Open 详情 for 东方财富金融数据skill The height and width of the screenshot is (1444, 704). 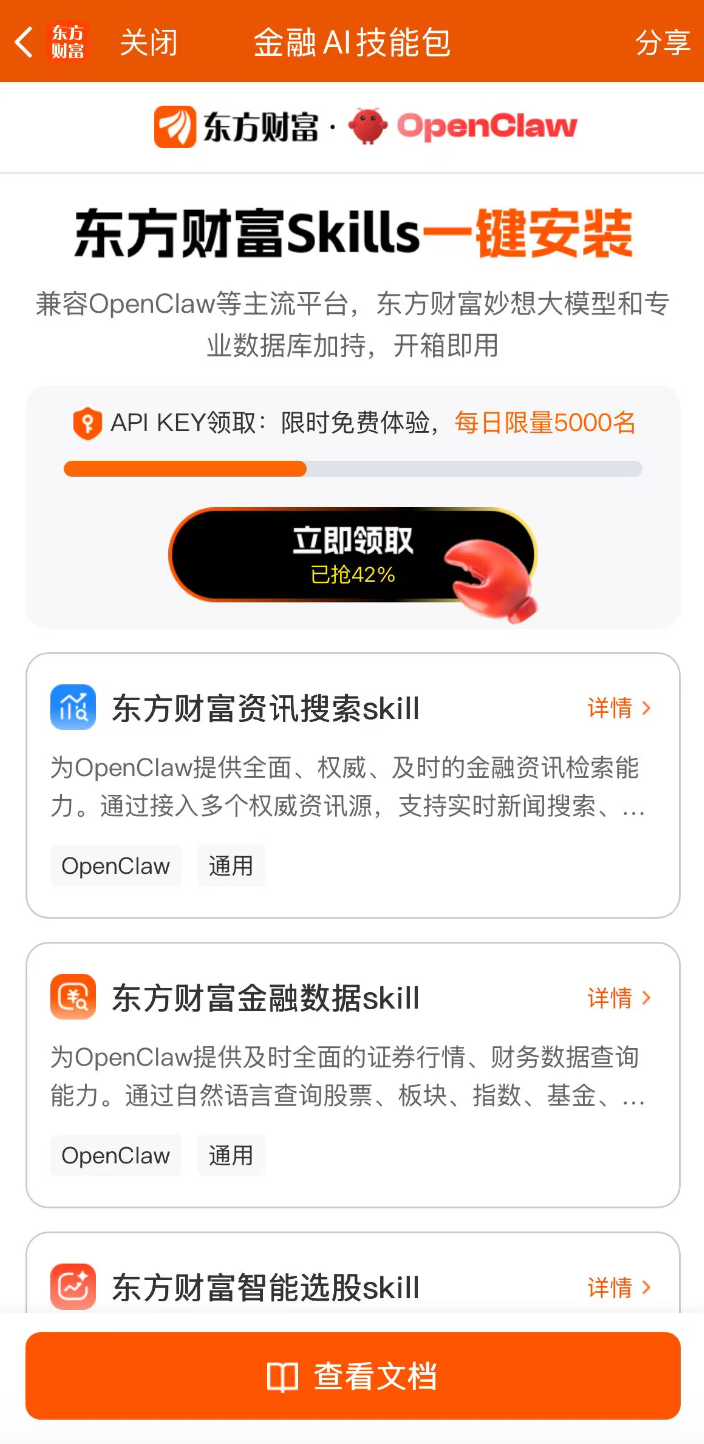[619, 998]
